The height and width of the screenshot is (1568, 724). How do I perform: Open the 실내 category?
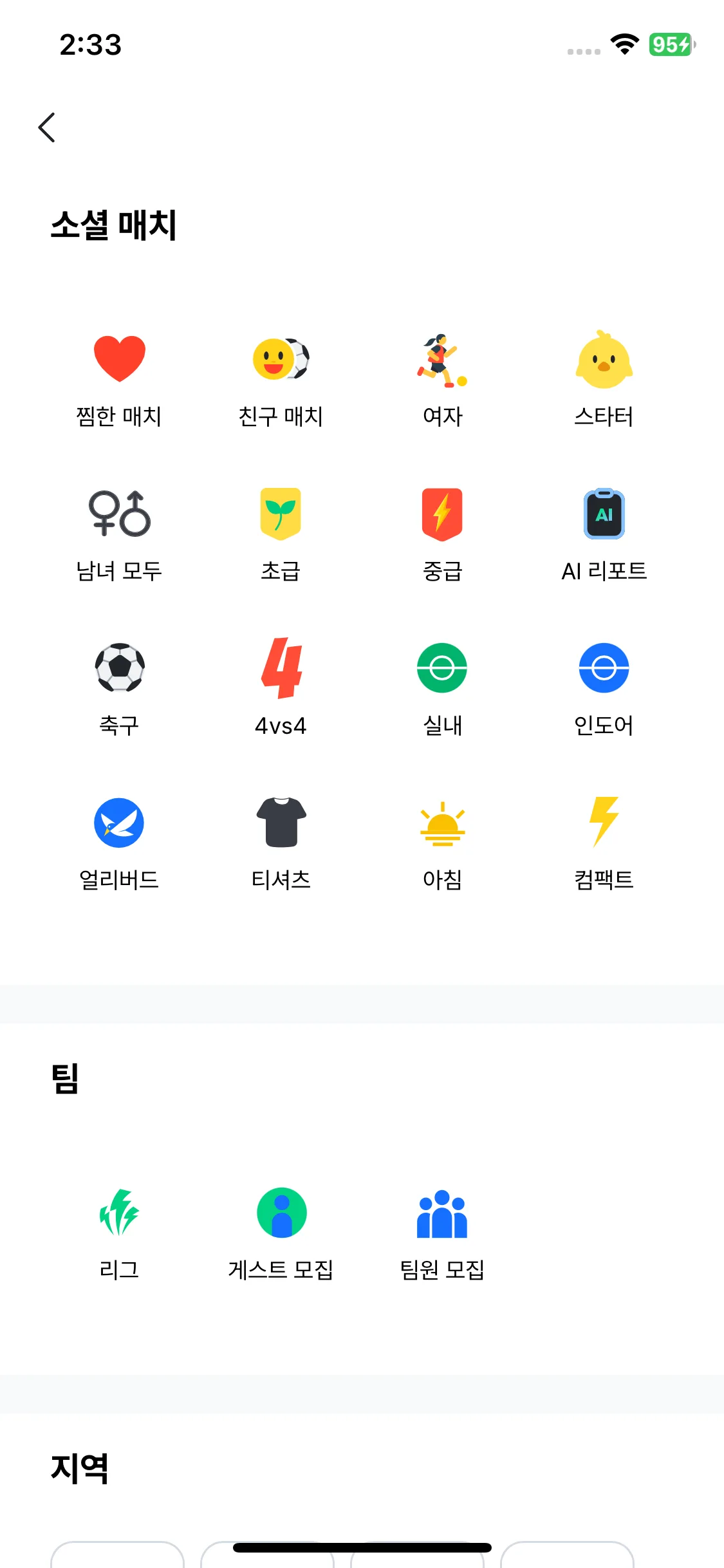pos(442,689)
